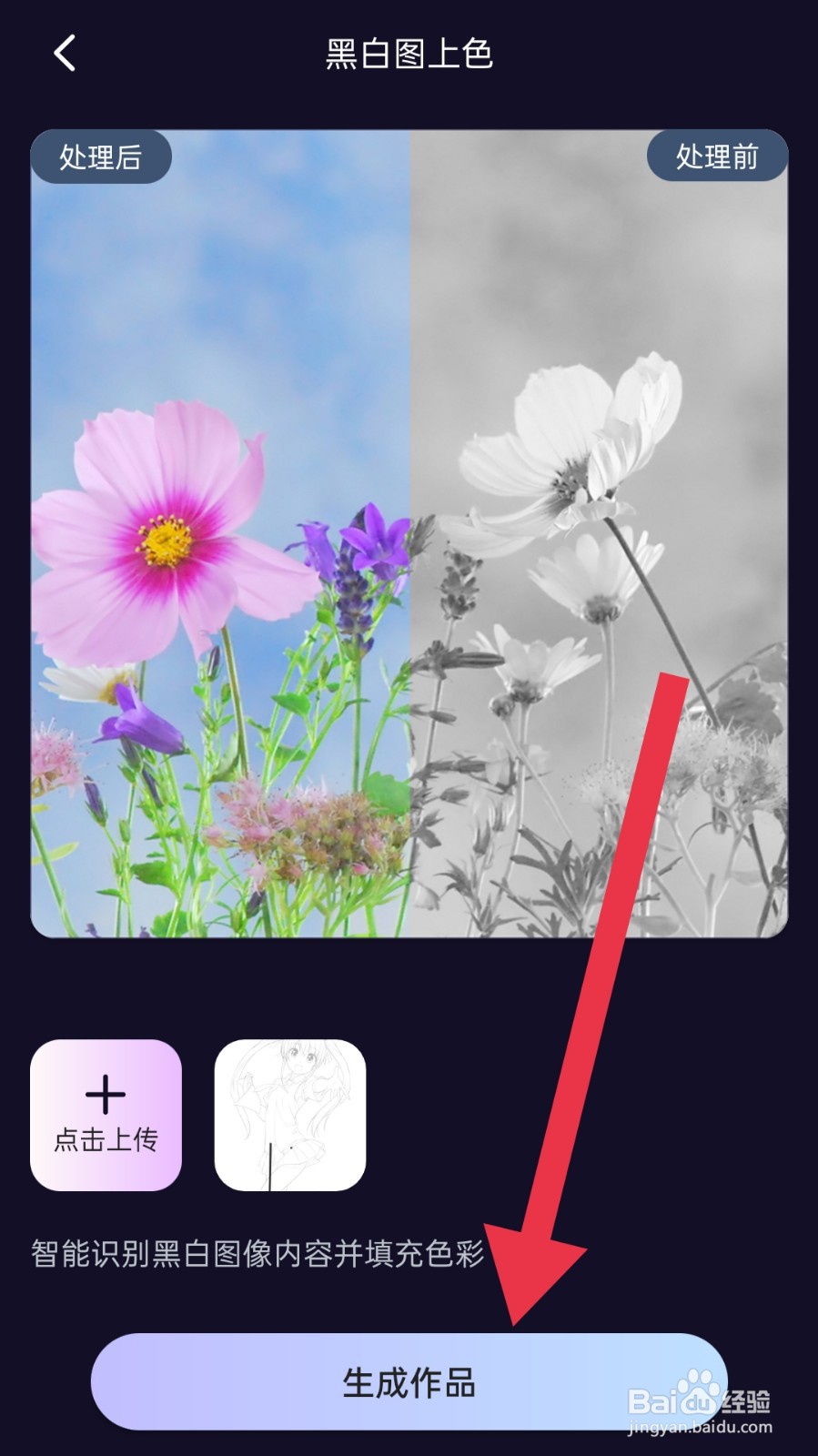
Task: Toggle the 处理前 (before) view badge
Action: (x=717, y=156)
